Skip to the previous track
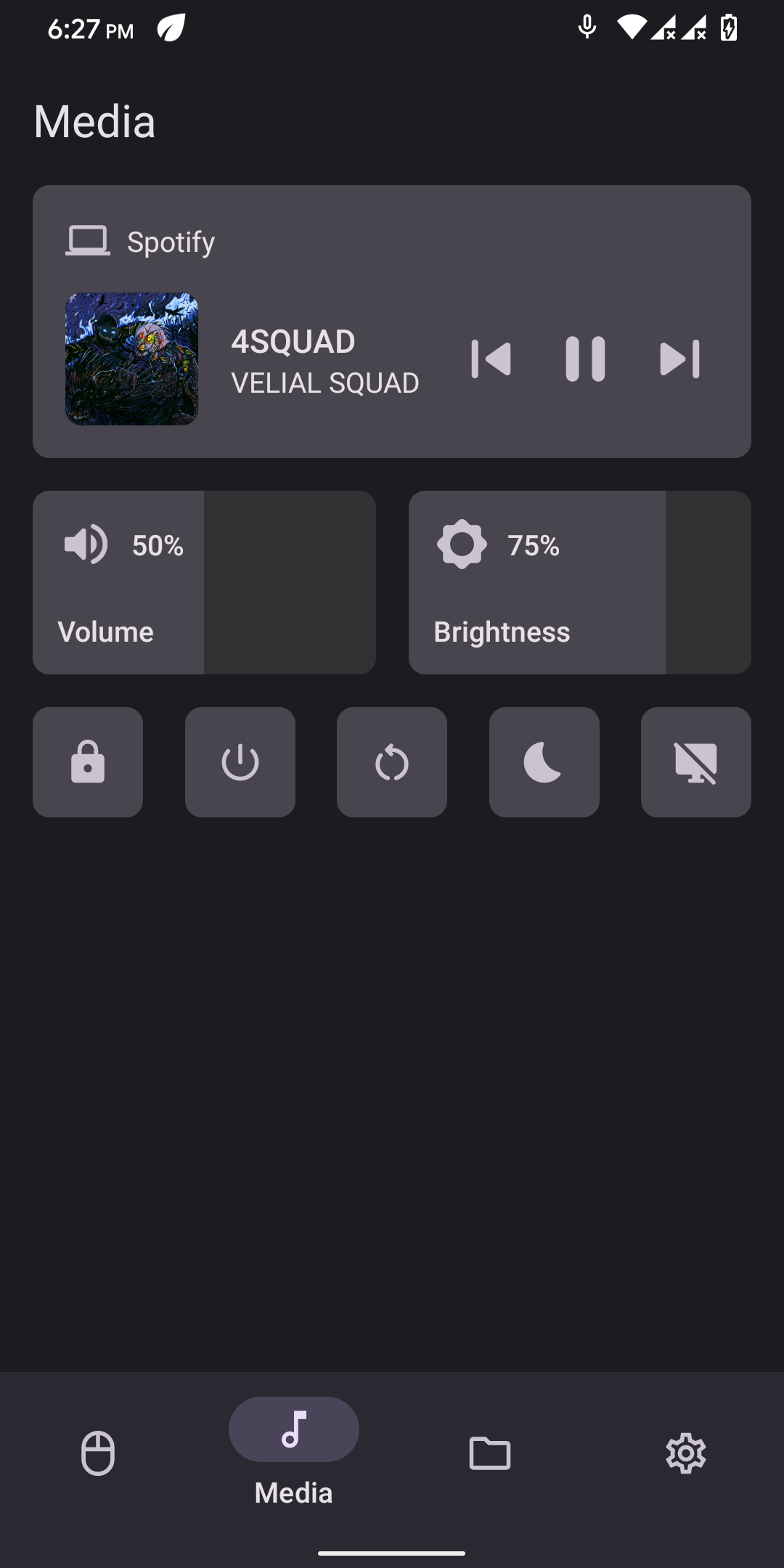Screen dimensions: 784x1568 (x=491, y=359)
